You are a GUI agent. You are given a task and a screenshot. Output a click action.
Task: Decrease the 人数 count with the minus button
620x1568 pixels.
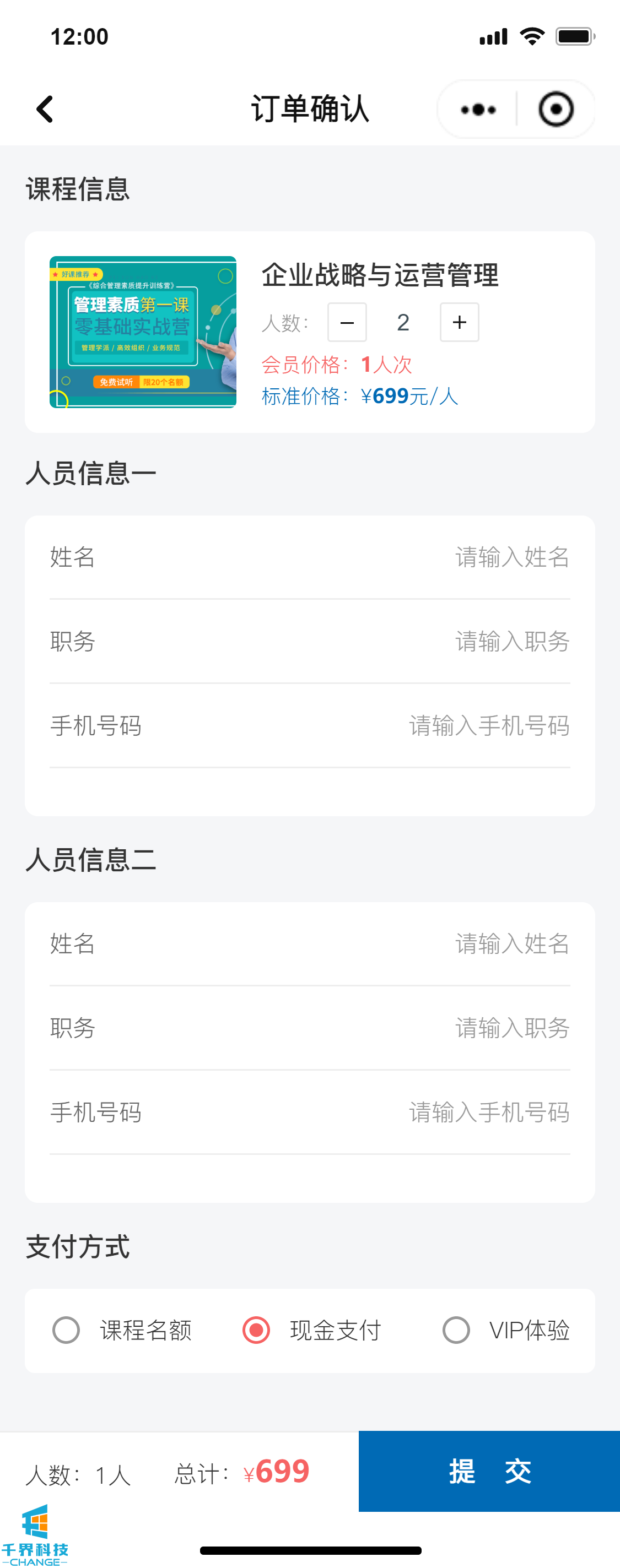347,323
